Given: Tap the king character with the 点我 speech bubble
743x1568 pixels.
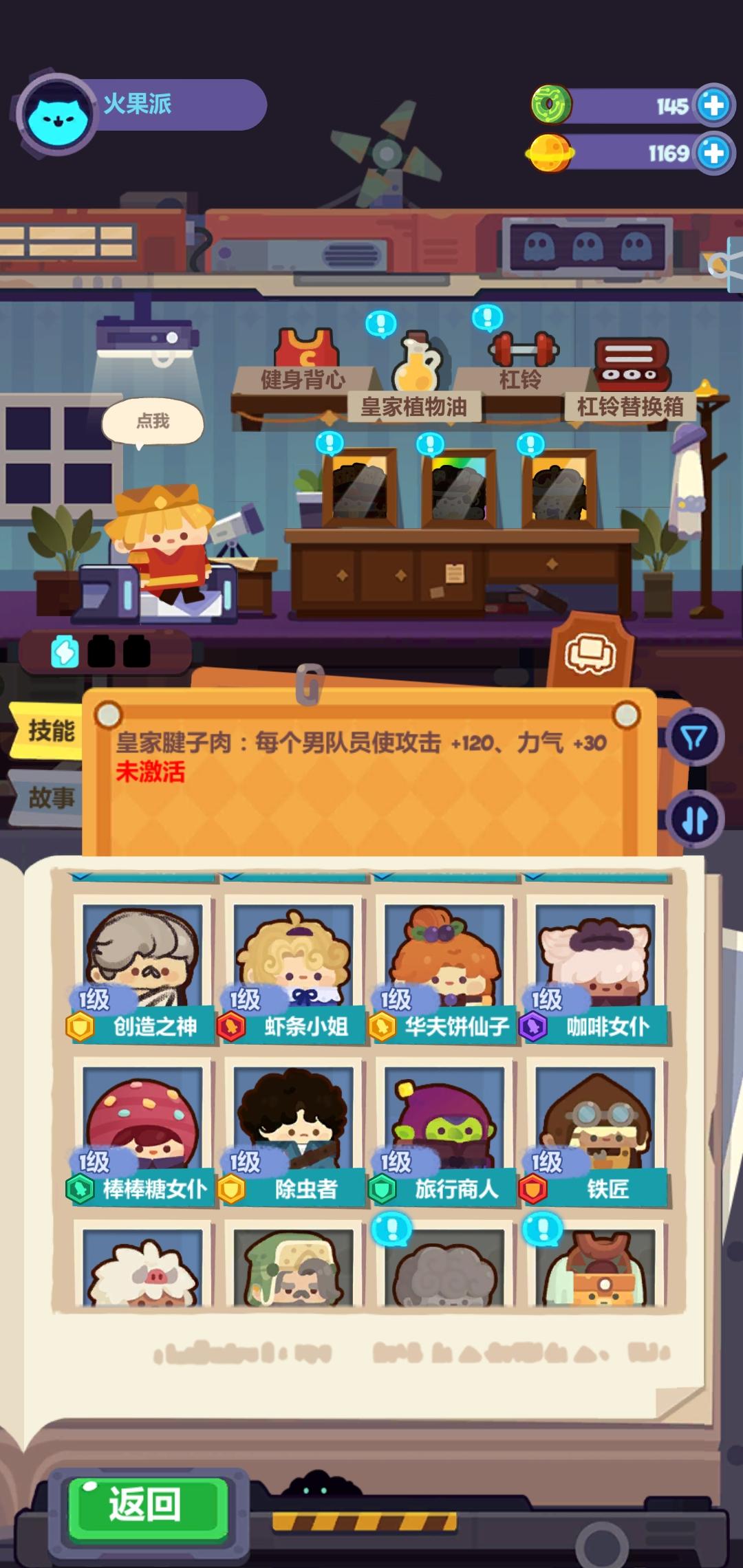Looking at the screenshot, I should (165, 543).
